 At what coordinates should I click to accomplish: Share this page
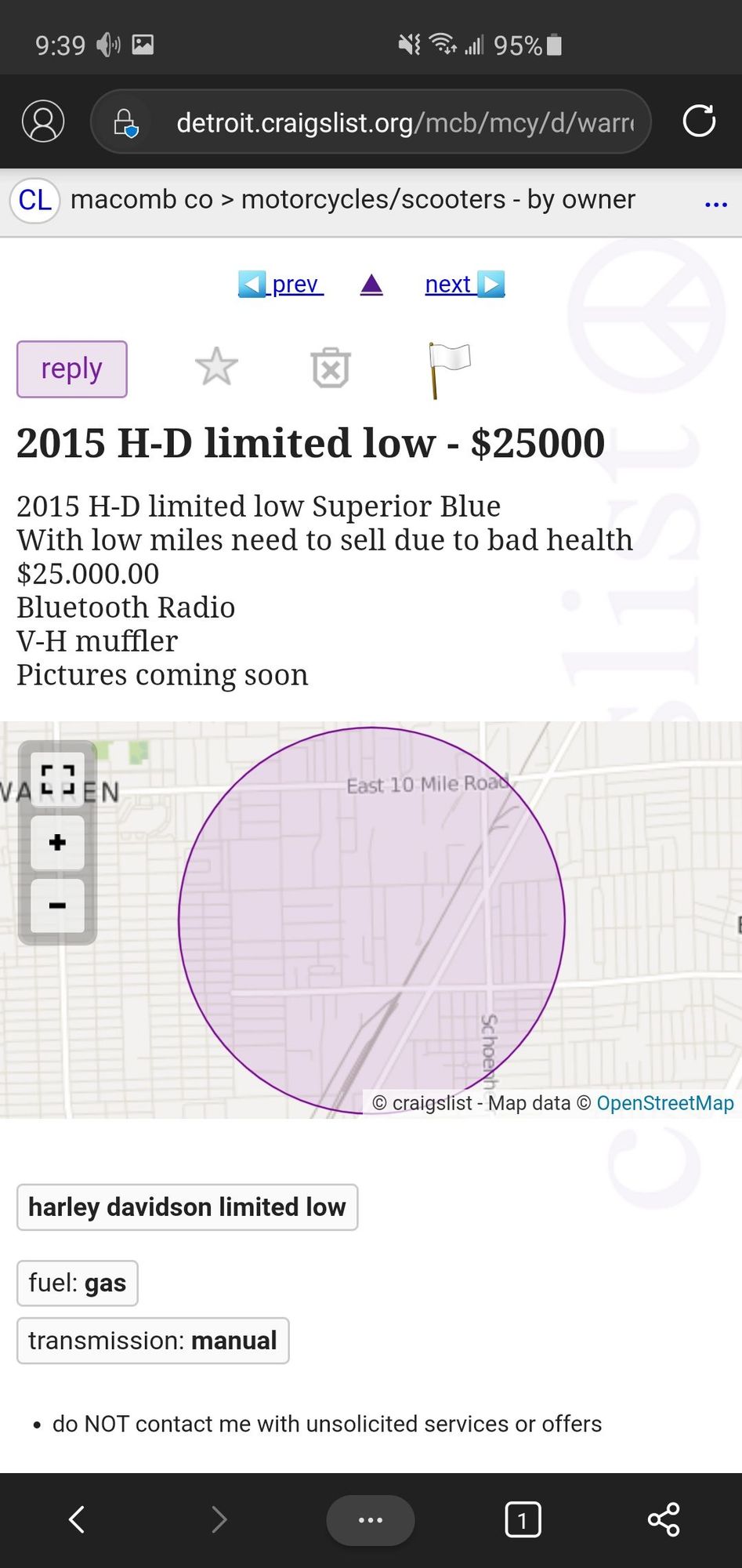pyautogui.click(x=664, y=1519)
